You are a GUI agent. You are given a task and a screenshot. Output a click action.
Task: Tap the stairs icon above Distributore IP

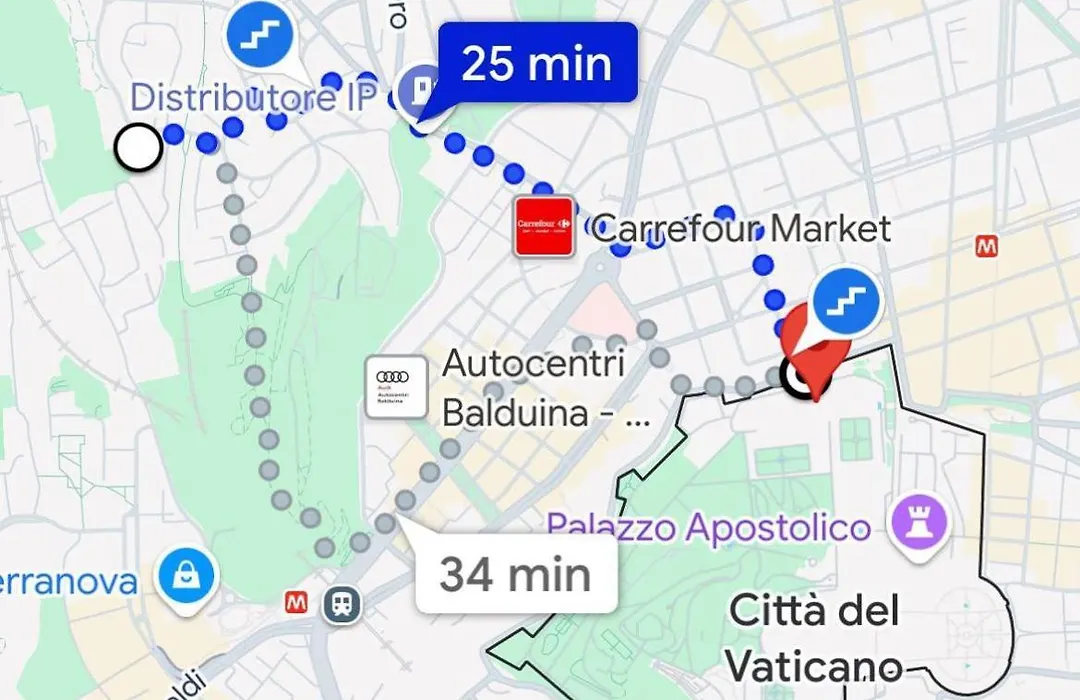(x=260, y=35)
